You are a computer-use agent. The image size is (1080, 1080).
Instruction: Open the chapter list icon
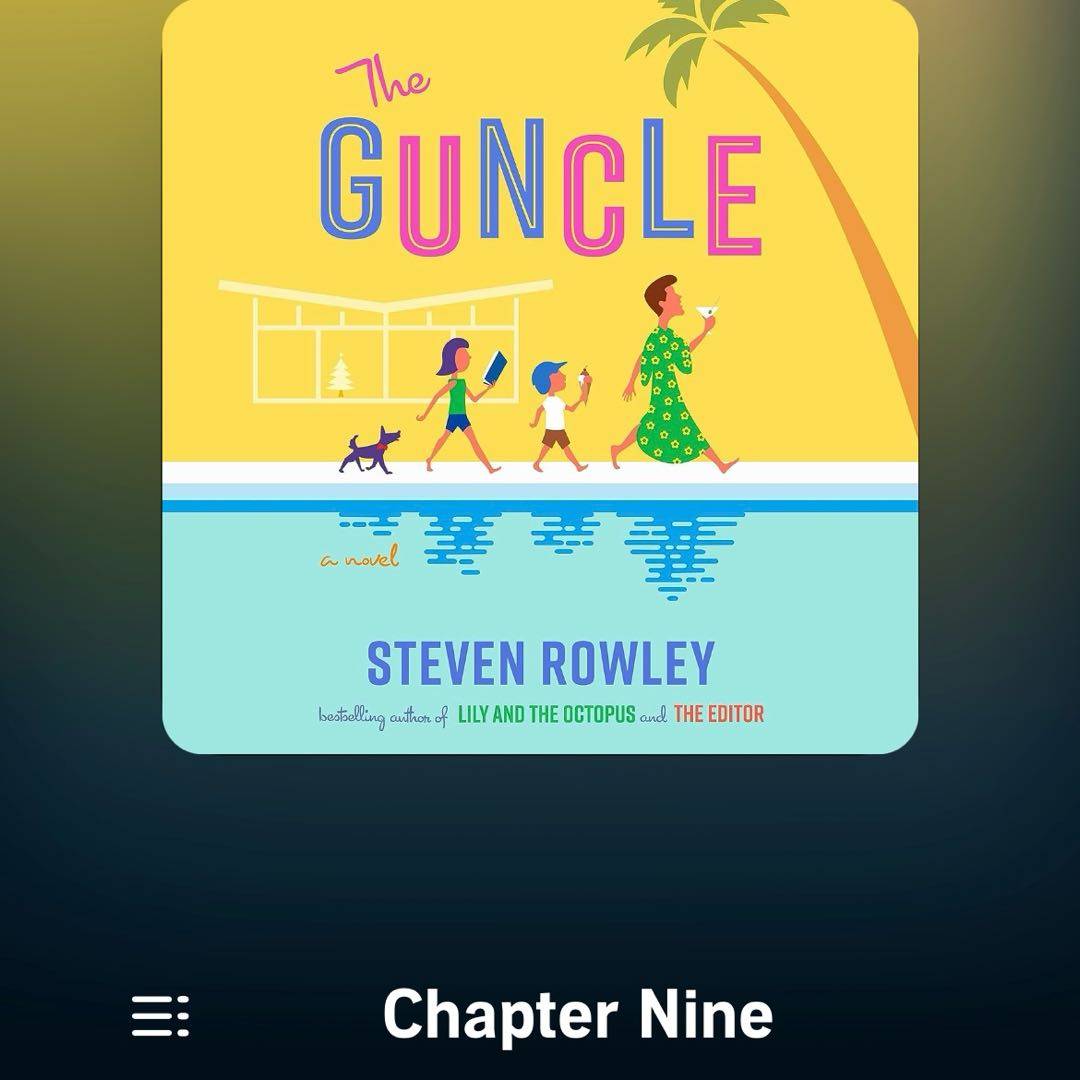click(x=160, y=1015)
